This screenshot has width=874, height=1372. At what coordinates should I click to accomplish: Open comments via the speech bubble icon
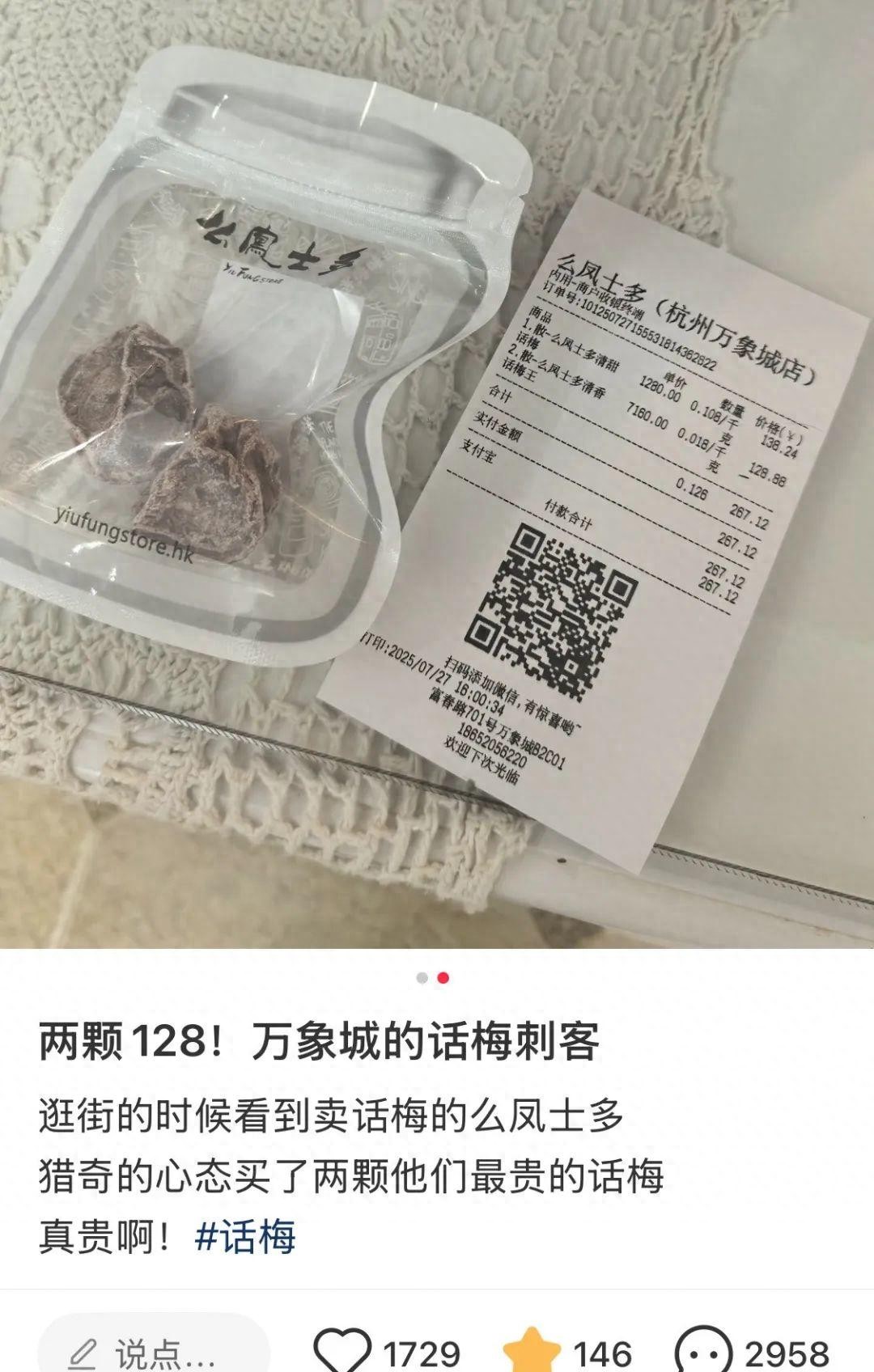pos(702,1351)
